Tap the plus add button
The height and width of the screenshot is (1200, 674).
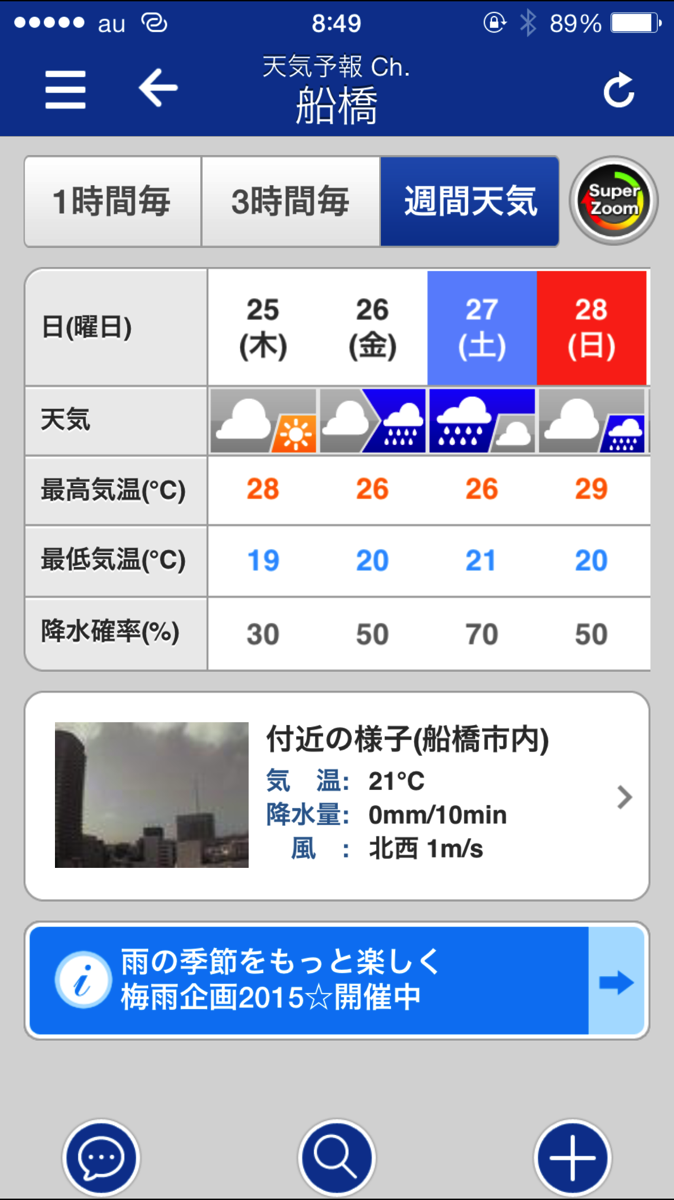[573, 1158]
